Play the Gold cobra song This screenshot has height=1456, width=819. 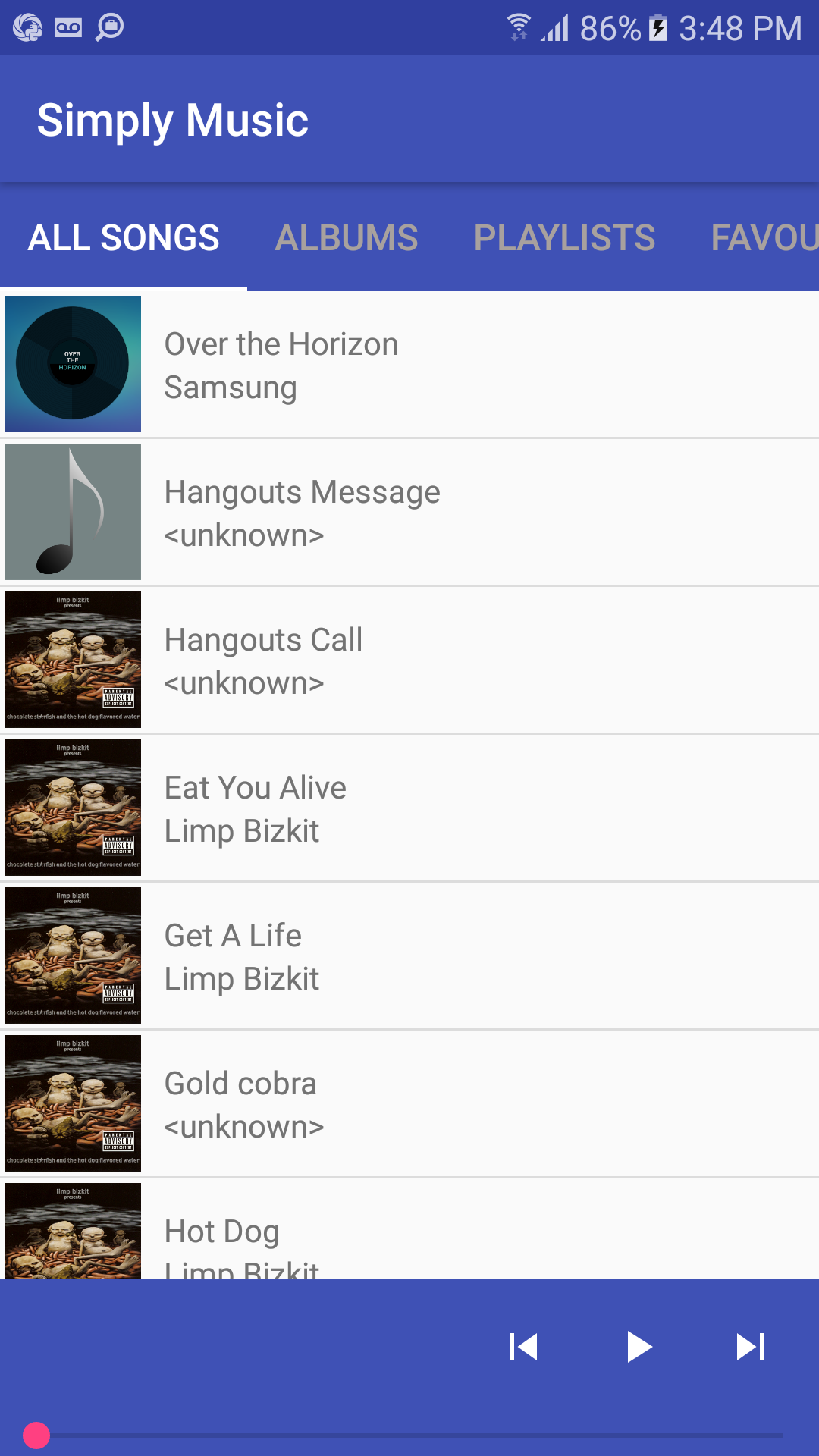409,1104
